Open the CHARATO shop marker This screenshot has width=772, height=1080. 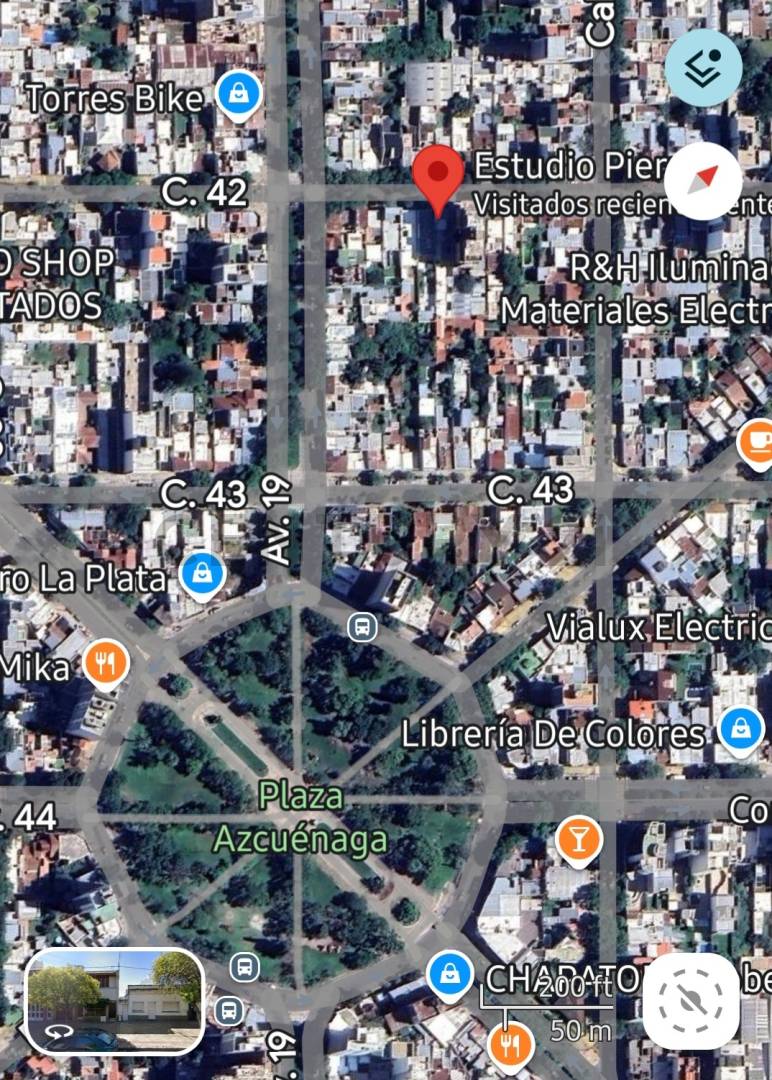(x=451, y=974)
